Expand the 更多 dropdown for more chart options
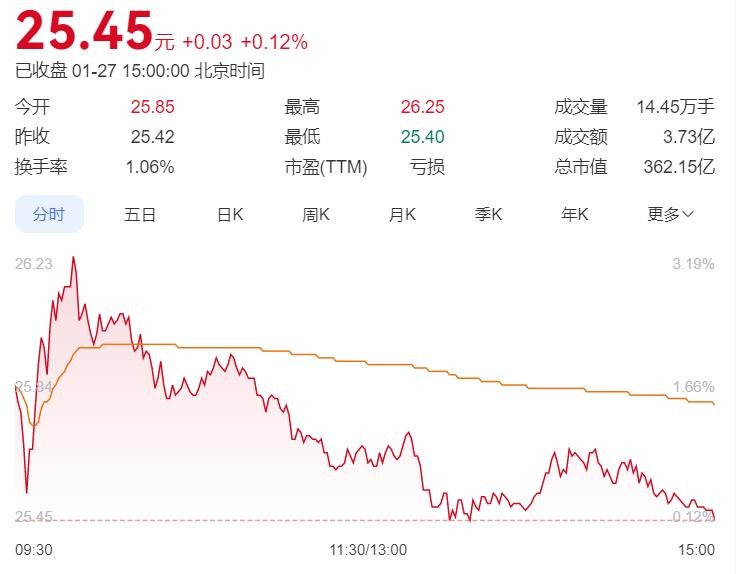Screen dimensions: 736x574 (x=670, y=214)
